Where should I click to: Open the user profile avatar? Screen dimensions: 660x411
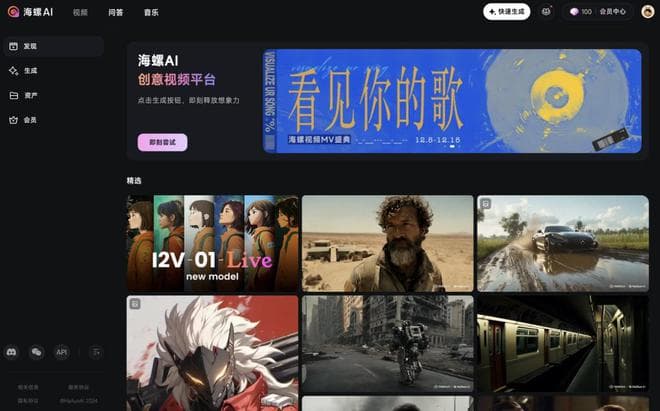[647, 12]
